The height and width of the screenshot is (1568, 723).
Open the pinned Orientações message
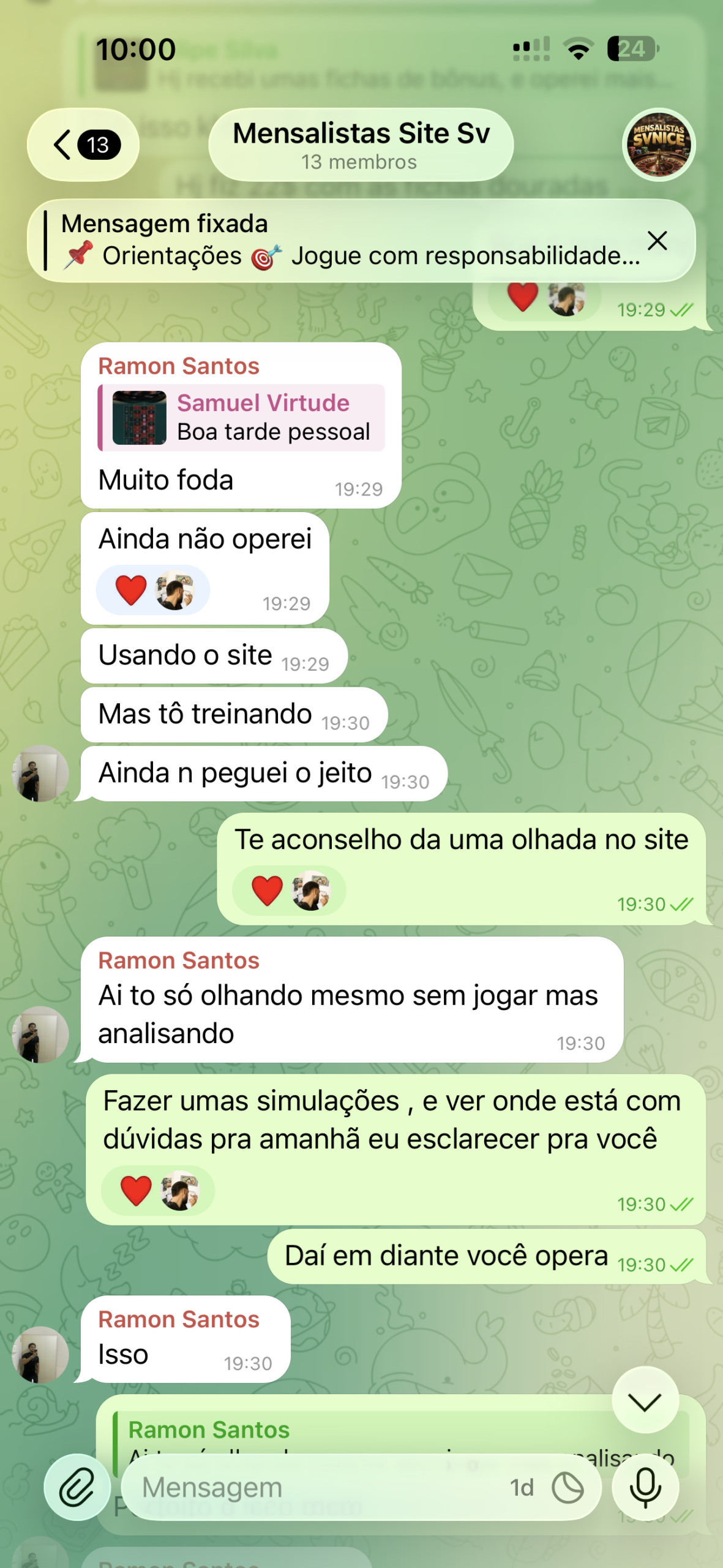(x=343, y=241)
